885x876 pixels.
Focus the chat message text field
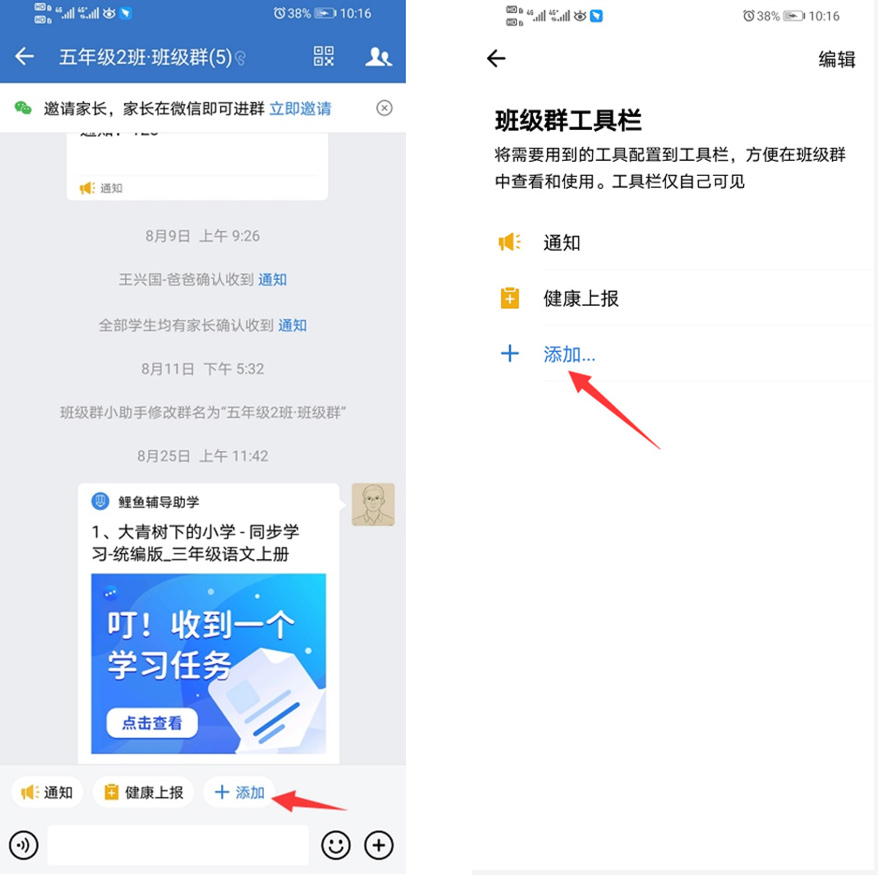pyautogui.click(x=178, y=846)
